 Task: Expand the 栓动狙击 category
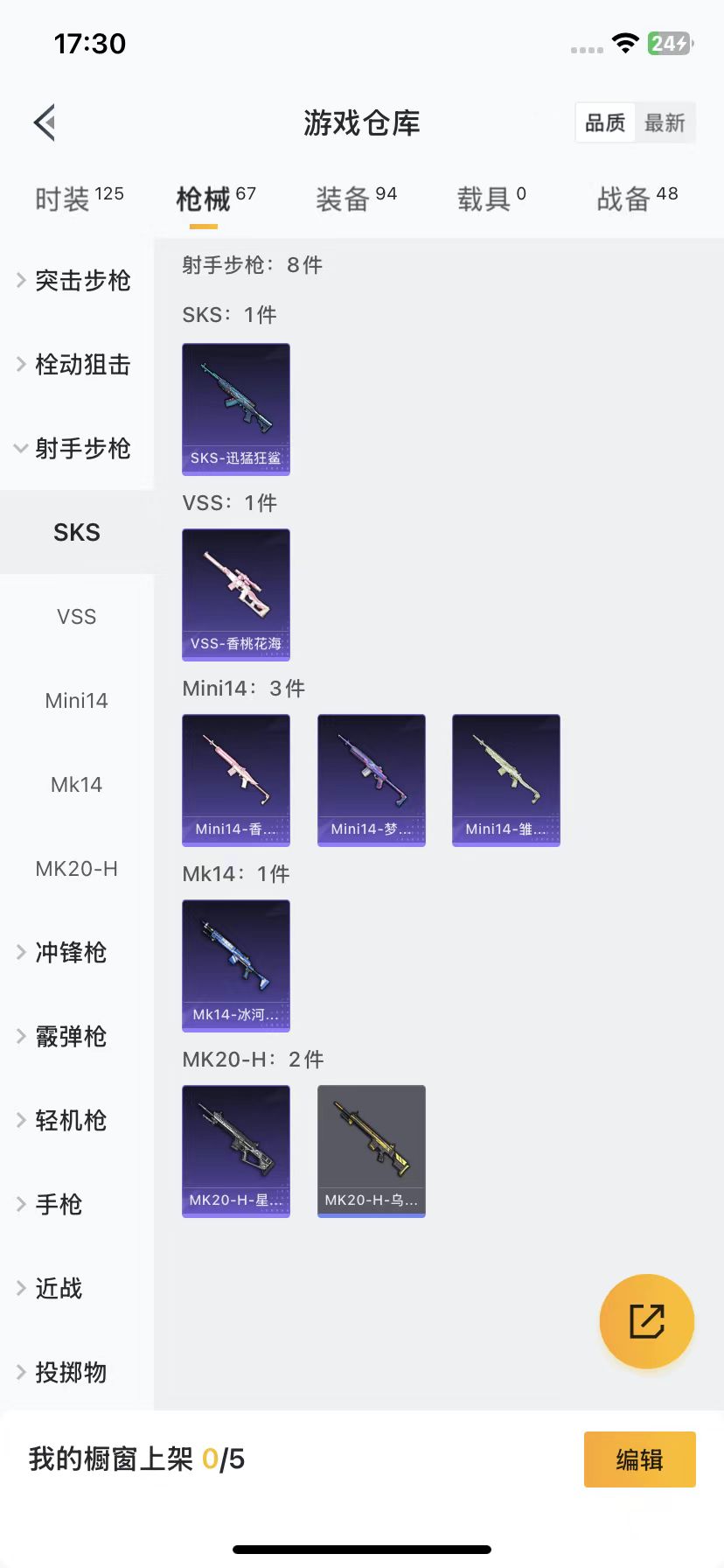[76, 365]
